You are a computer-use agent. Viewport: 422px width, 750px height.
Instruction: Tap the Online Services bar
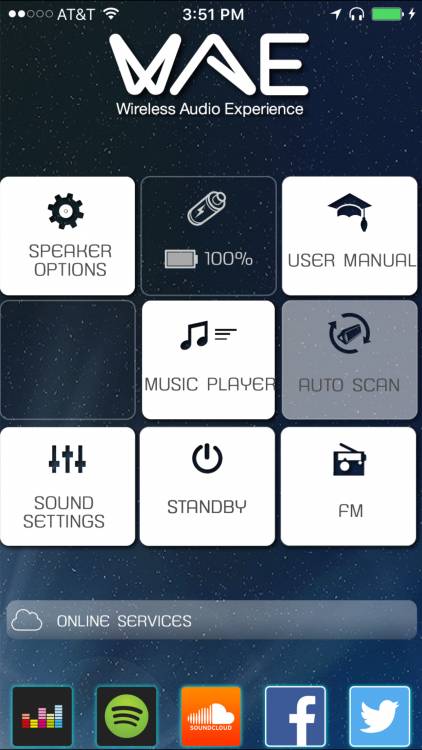(211, 620)
